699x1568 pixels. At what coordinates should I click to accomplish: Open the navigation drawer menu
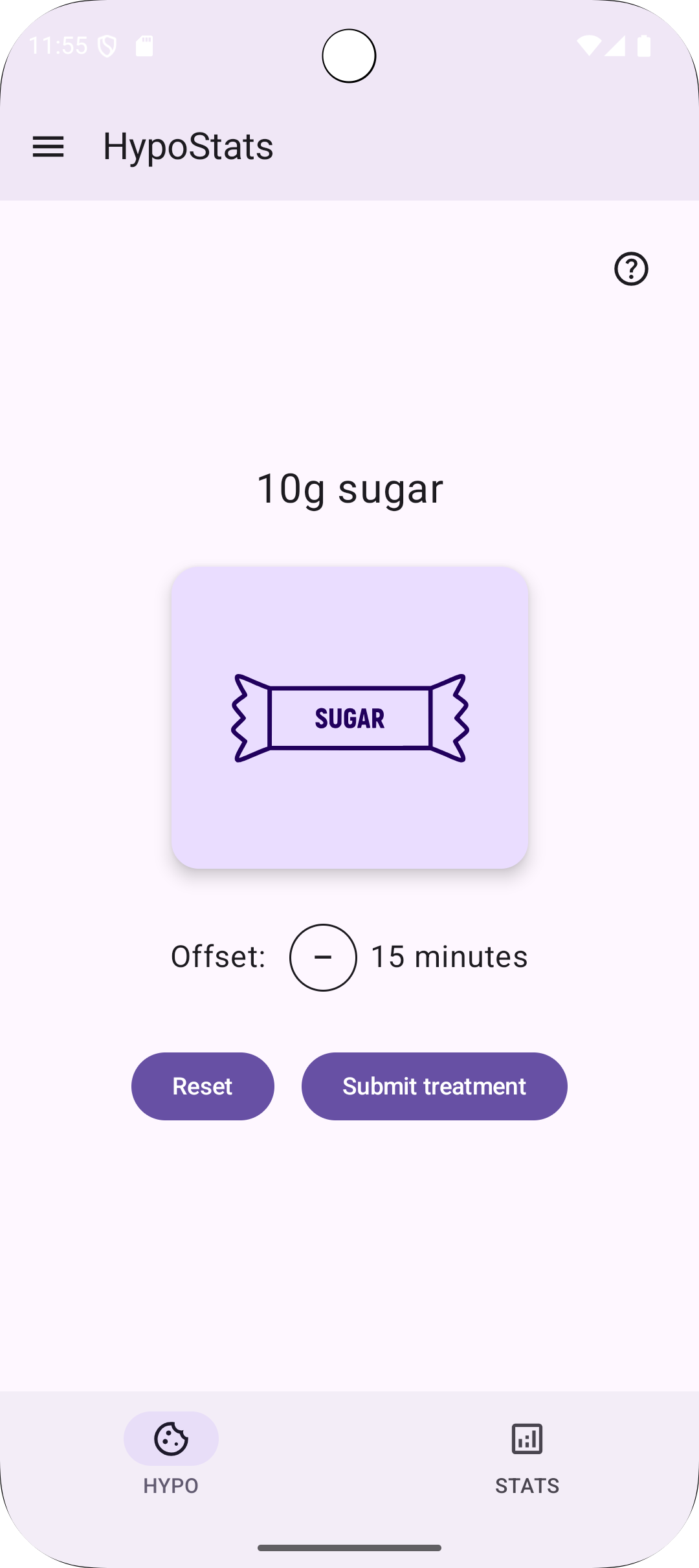48,147
